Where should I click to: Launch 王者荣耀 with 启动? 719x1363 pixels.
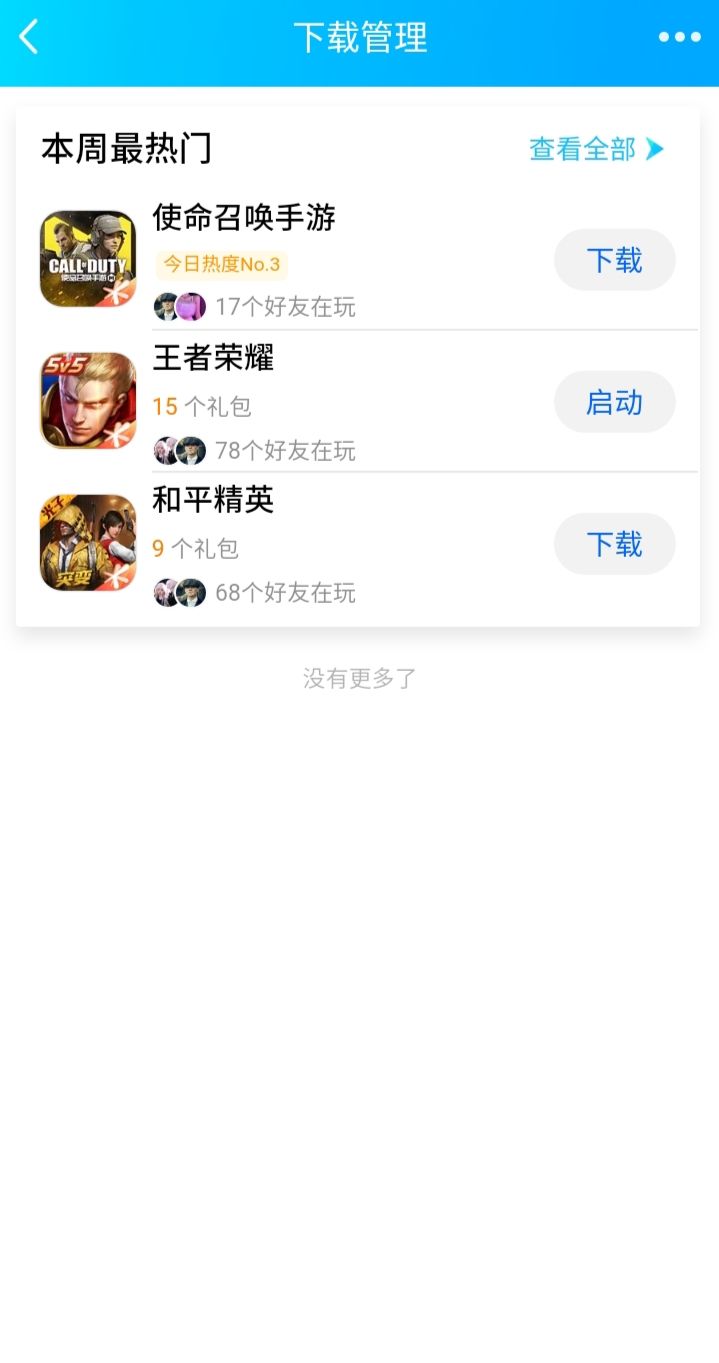click(614, 402)
